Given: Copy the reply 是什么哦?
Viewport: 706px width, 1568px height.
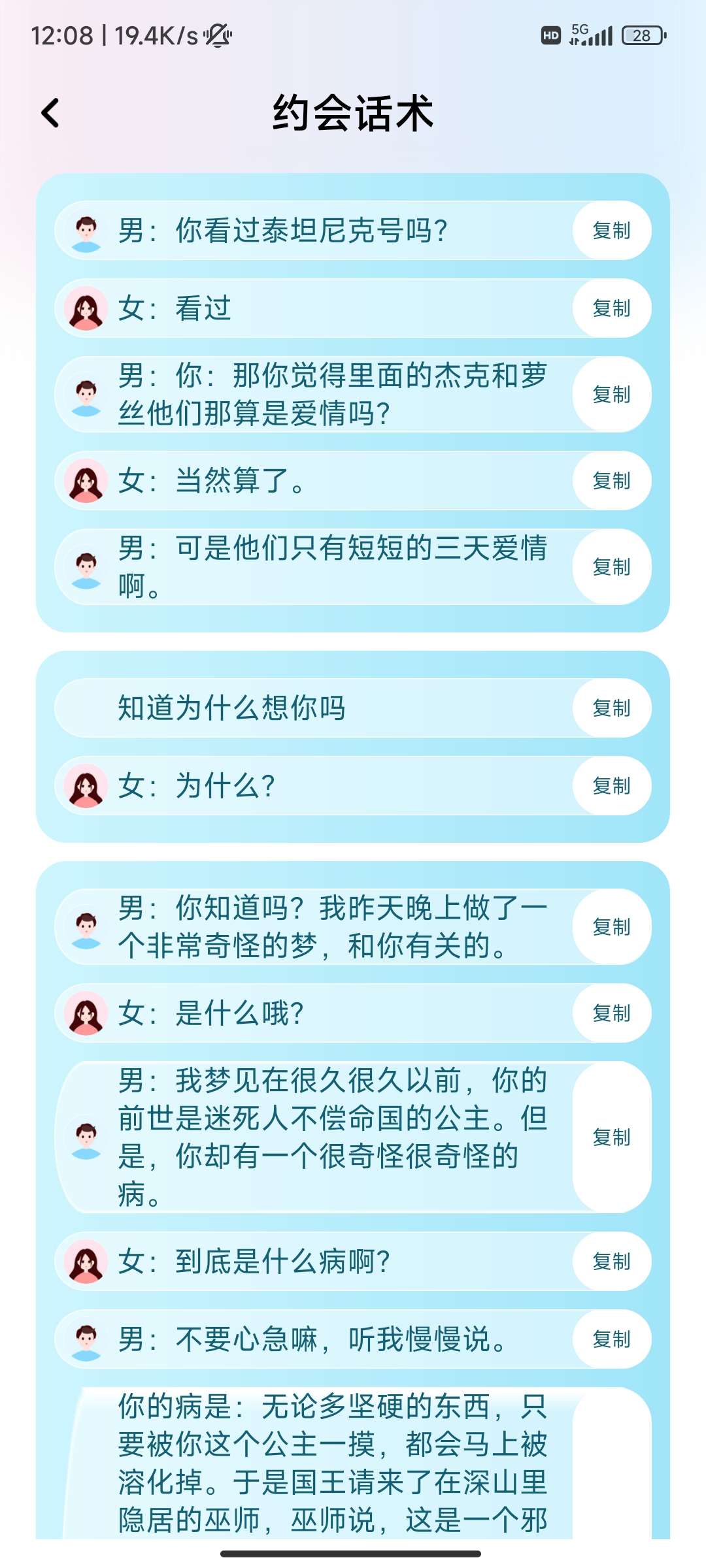Looking at the screenshot, I should click(611, 1013).
